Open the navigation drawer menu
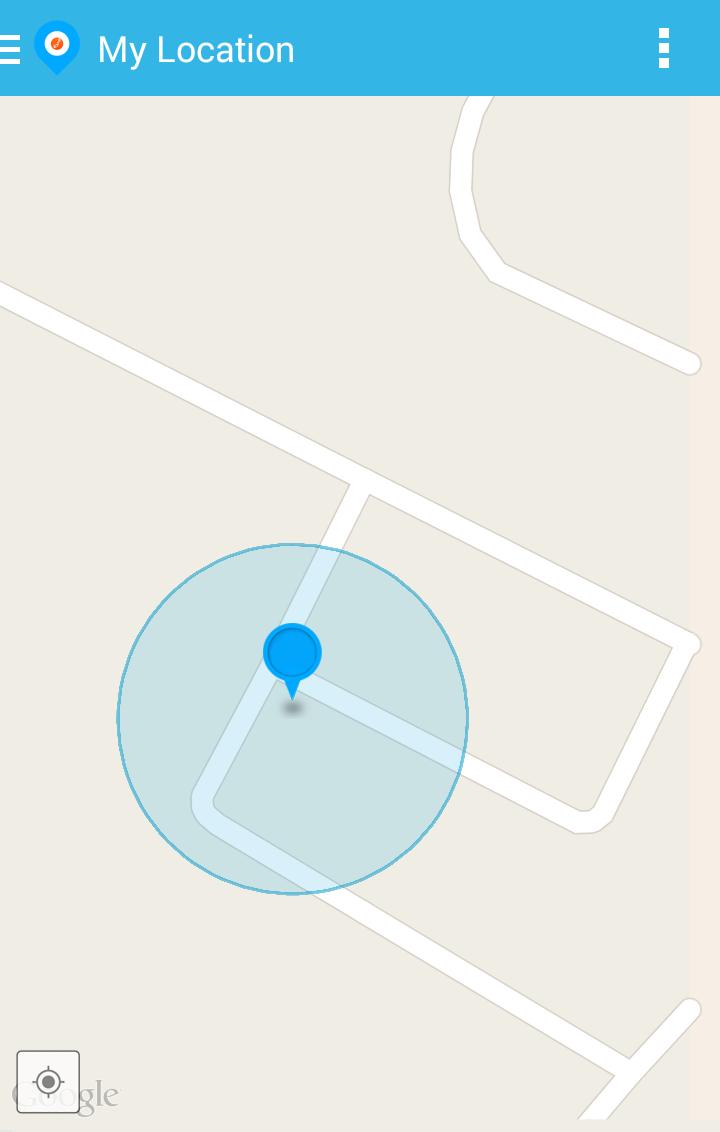This screenshot has height=1132, width=720. 11,49
